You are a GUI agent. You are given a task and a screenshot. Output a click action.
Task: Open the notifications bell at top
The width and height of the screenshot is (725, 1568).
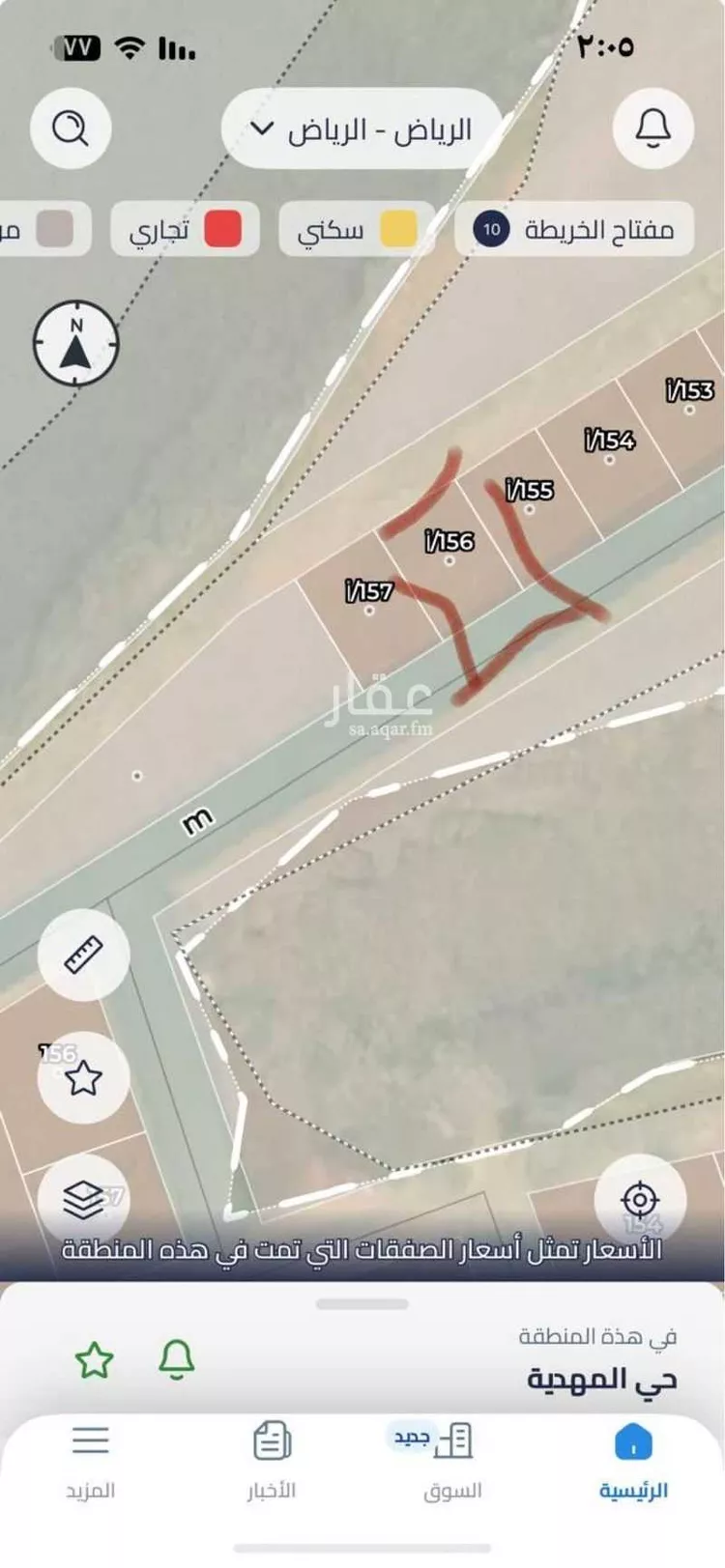pyautogui.click(x=653, y=128)
